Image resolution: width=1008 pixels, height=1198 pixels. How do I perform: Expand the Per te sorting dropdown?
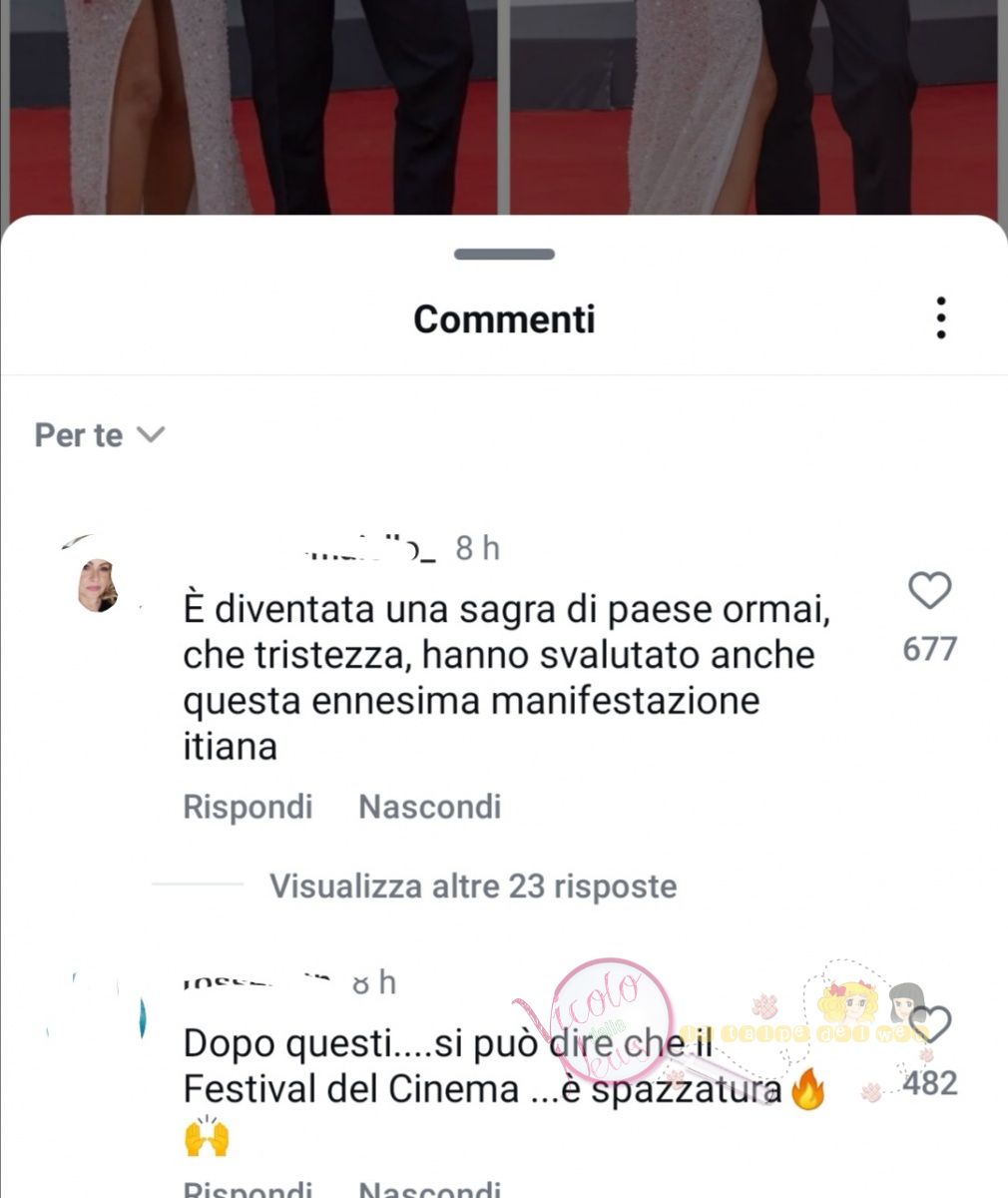(x=99, y=435)
